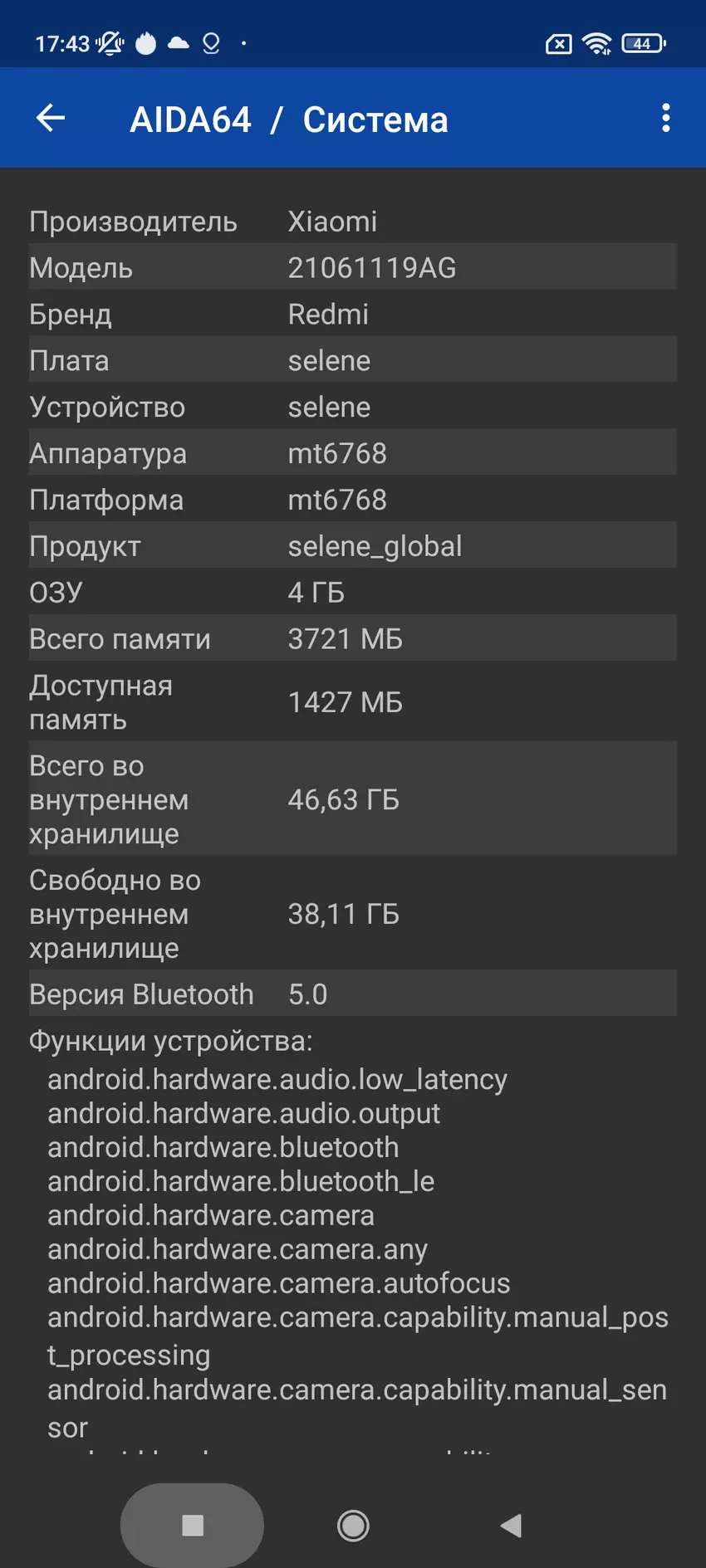Tap the system back triangle button
Image resolution: width=706 pixels, height=1568 pixels.
[511, 1525]
